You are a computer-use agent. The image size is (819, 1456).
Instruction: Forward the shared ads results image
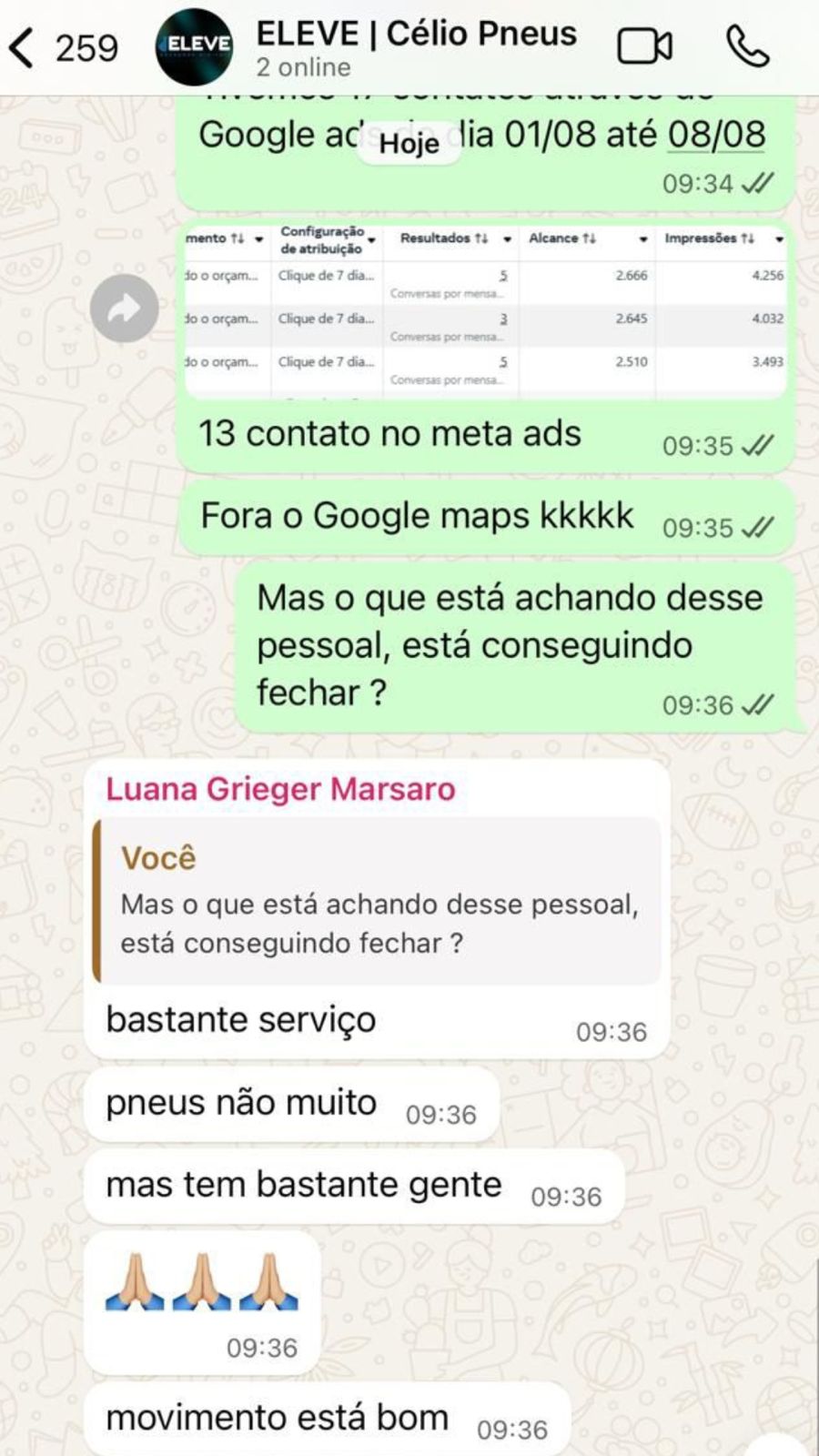click(x=125, y=308)
